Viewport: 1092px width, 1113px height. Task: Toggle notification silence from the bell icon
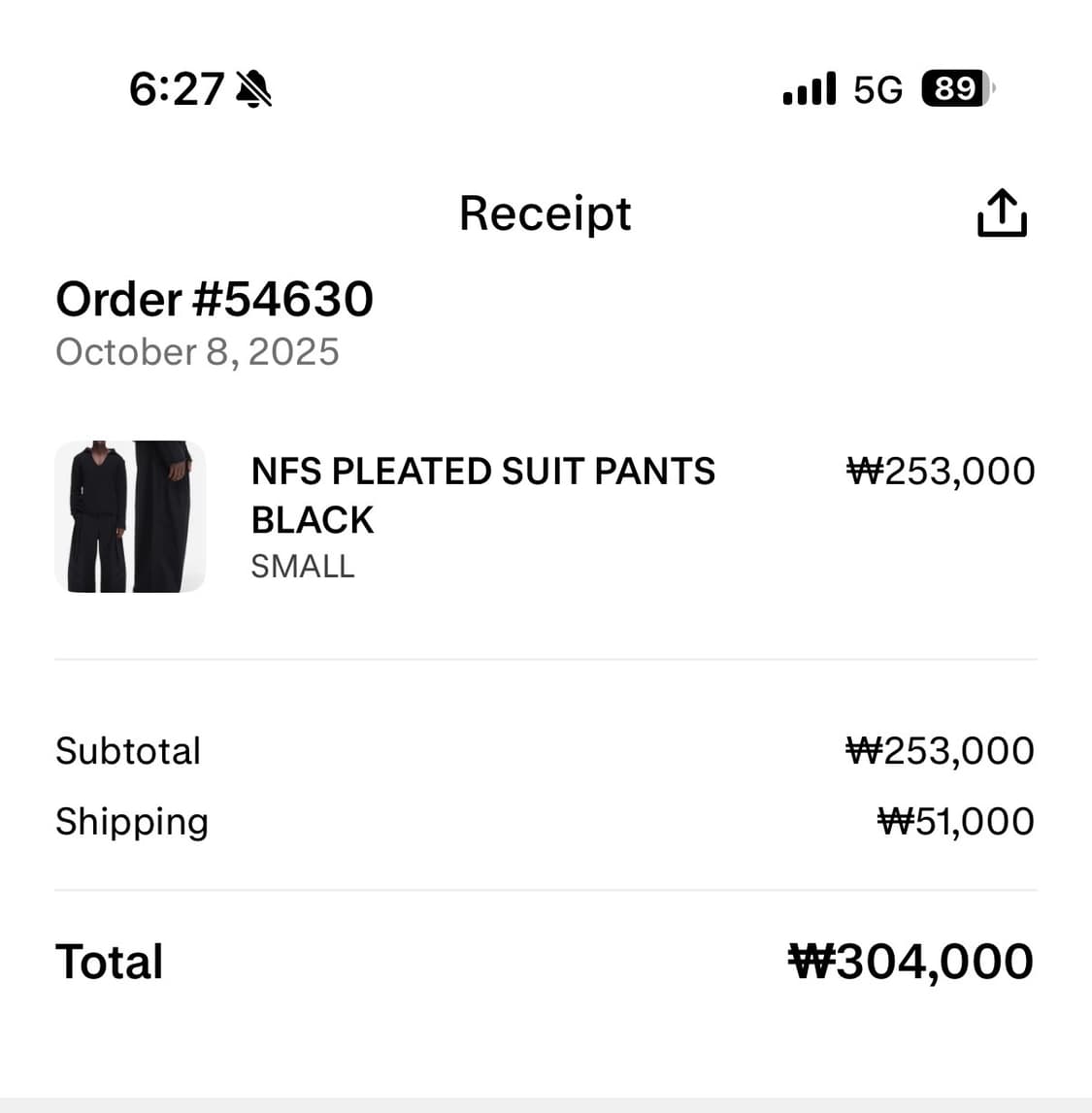[253, 88]
